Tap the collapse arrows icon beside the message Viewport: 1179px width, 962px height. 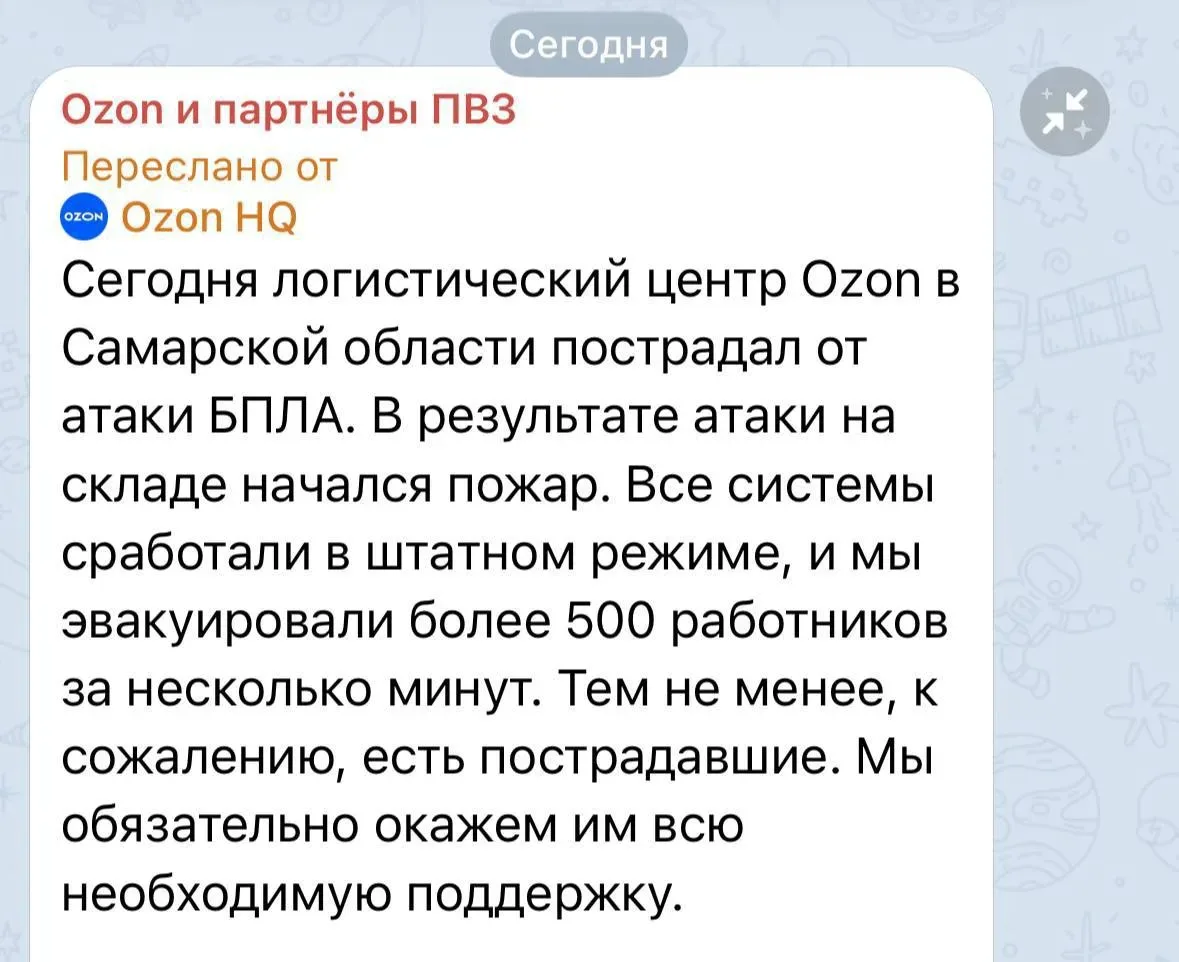[1064, 111]
